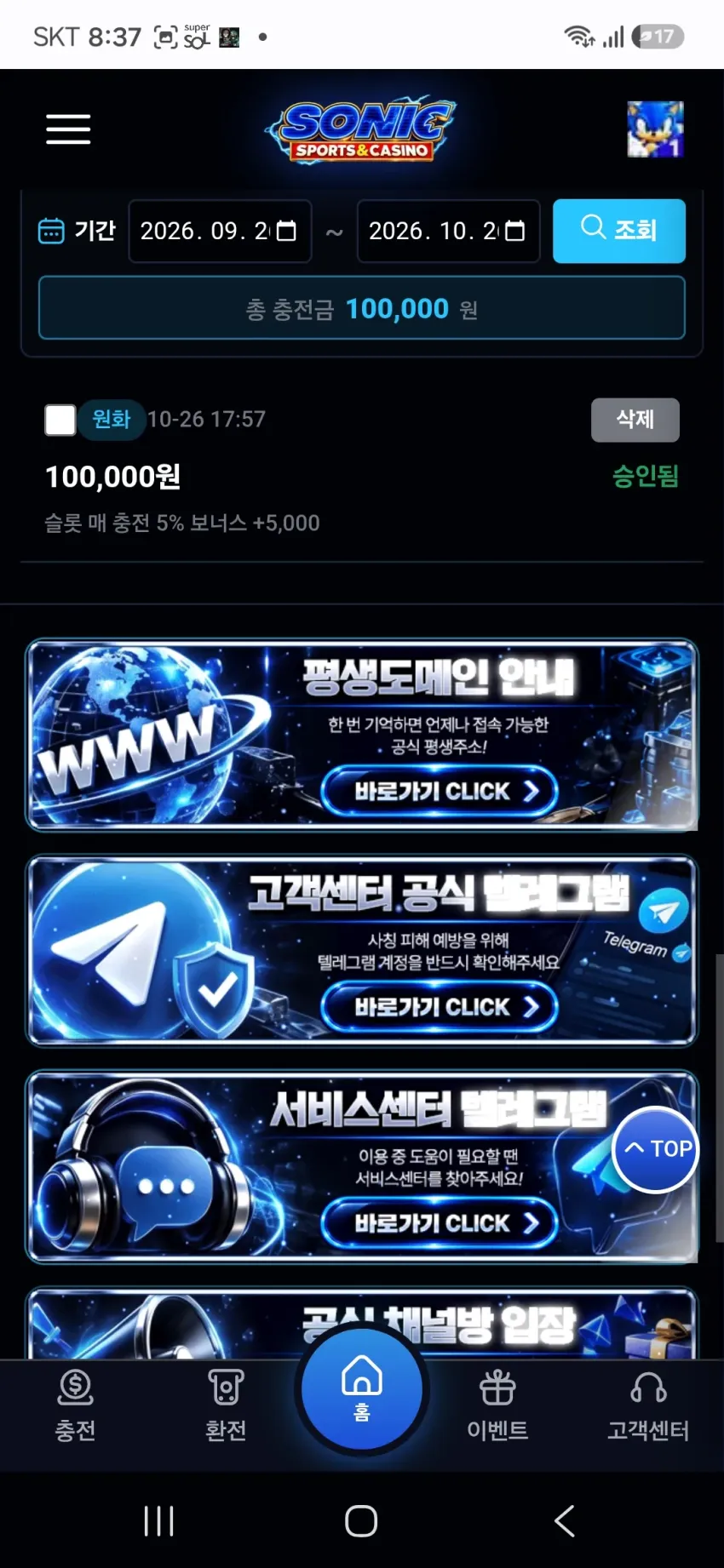This screenshot has height=1568, width=724.
Task: Delete the deposit record with 삭제
Action: [x=635, y=420]
